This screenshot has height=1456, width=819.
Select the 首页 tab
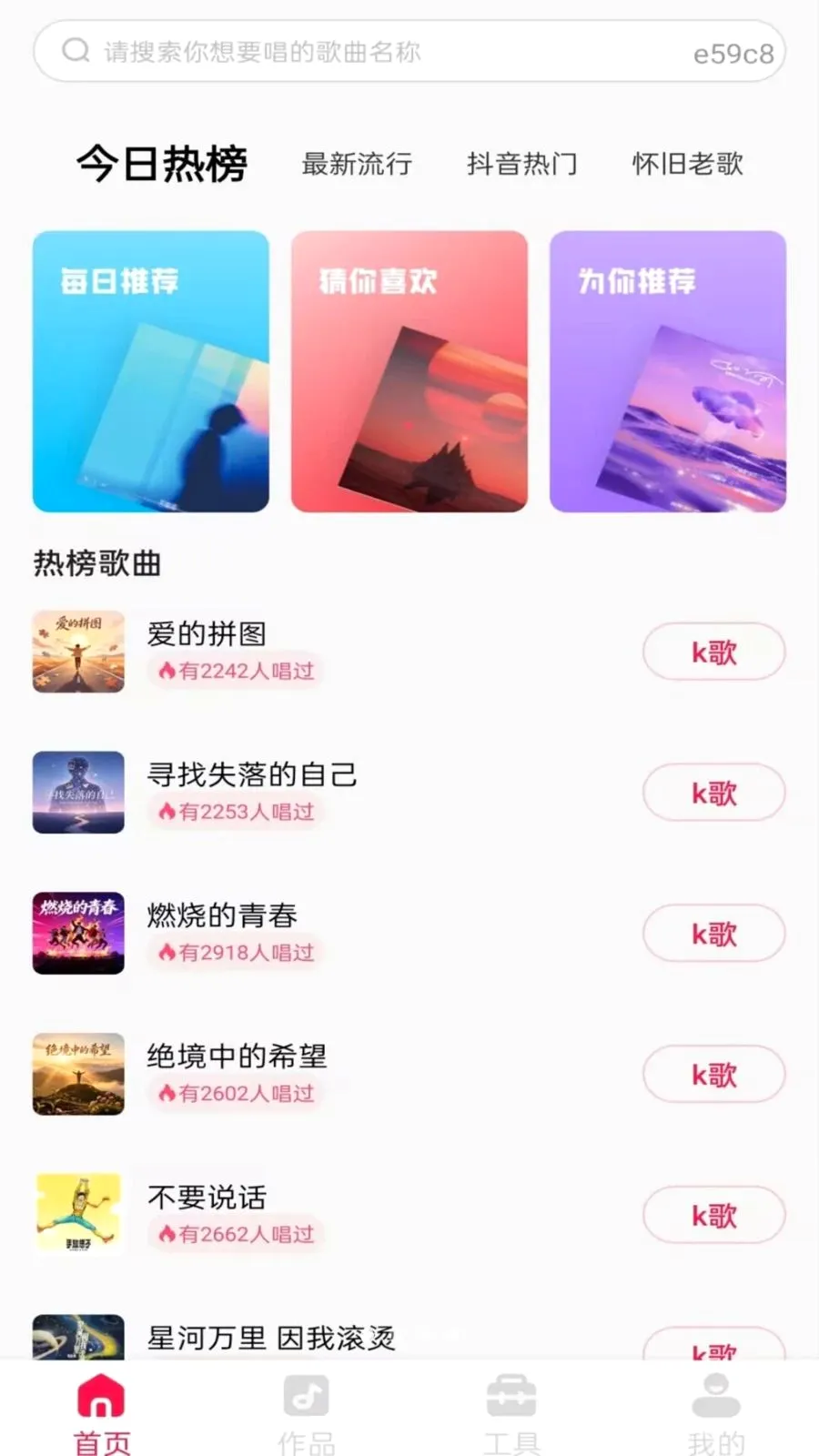point(102,1415)
